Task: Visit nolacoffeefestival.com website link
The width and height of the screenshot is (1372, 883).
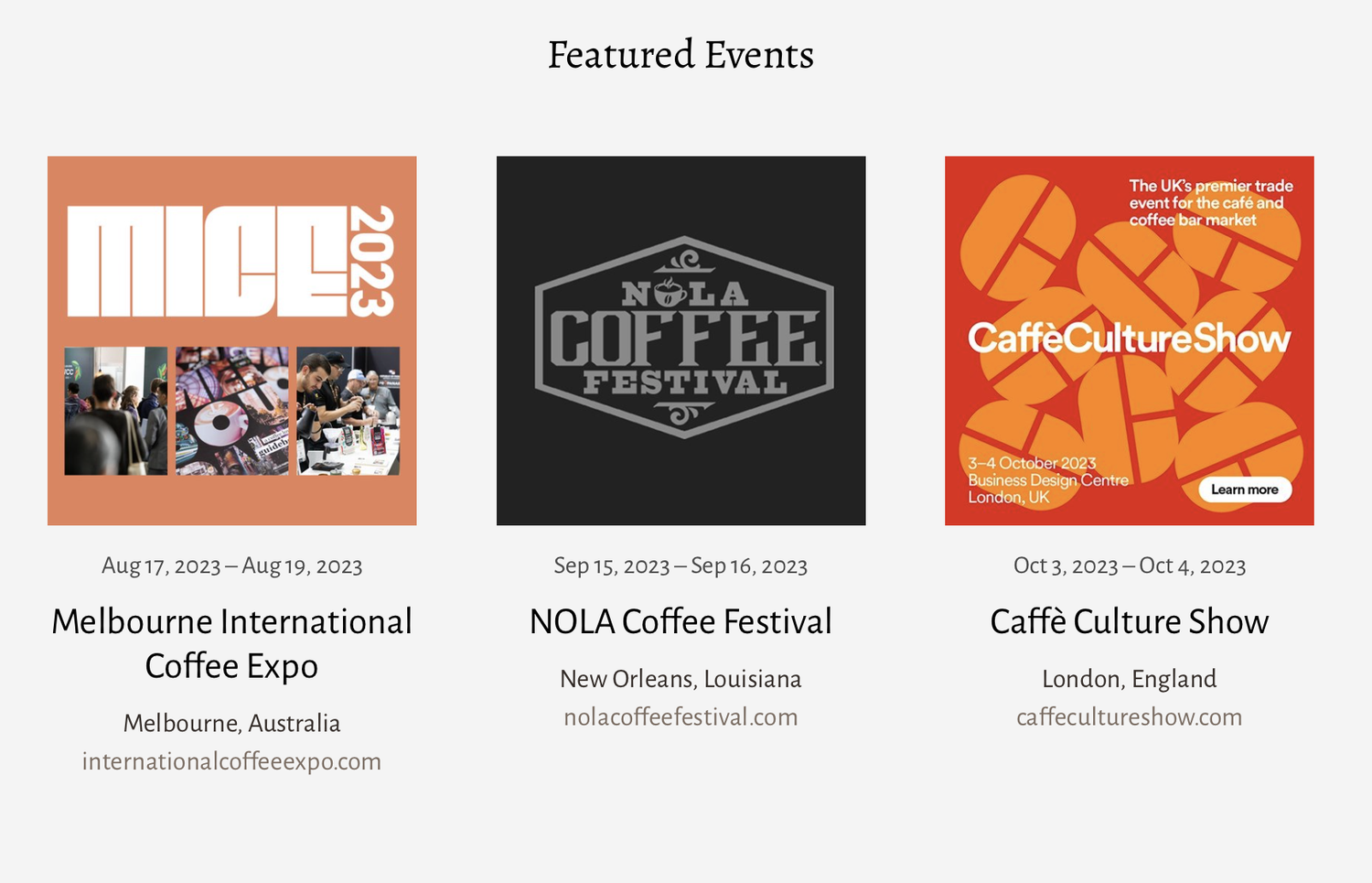Action: point(681,716)
